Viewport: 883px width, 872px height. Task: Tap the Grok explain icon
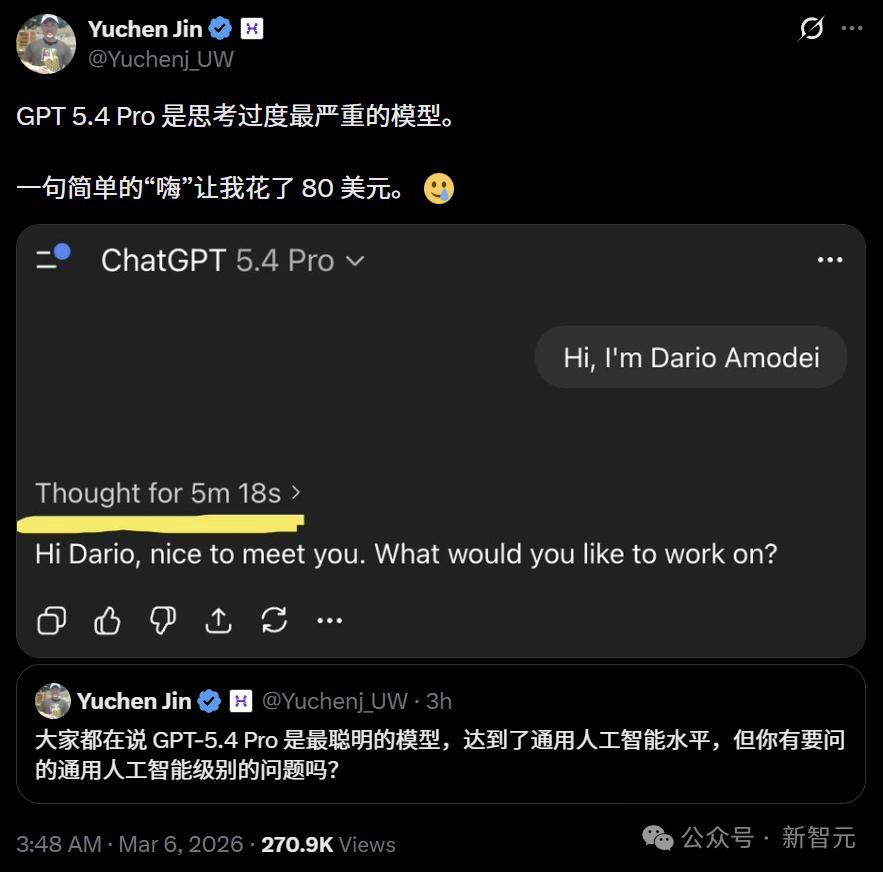coord(811,29)
